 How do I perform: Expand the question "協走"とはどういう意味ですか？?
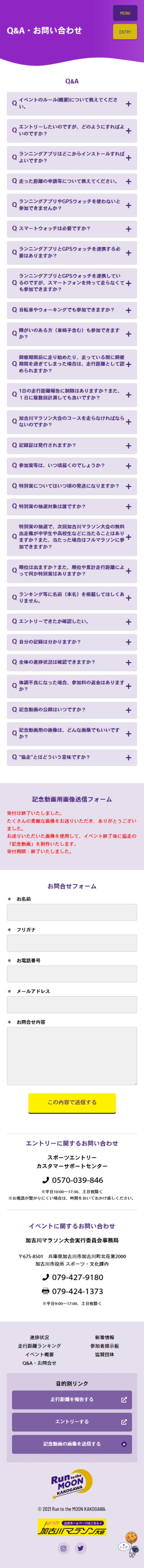72,757
